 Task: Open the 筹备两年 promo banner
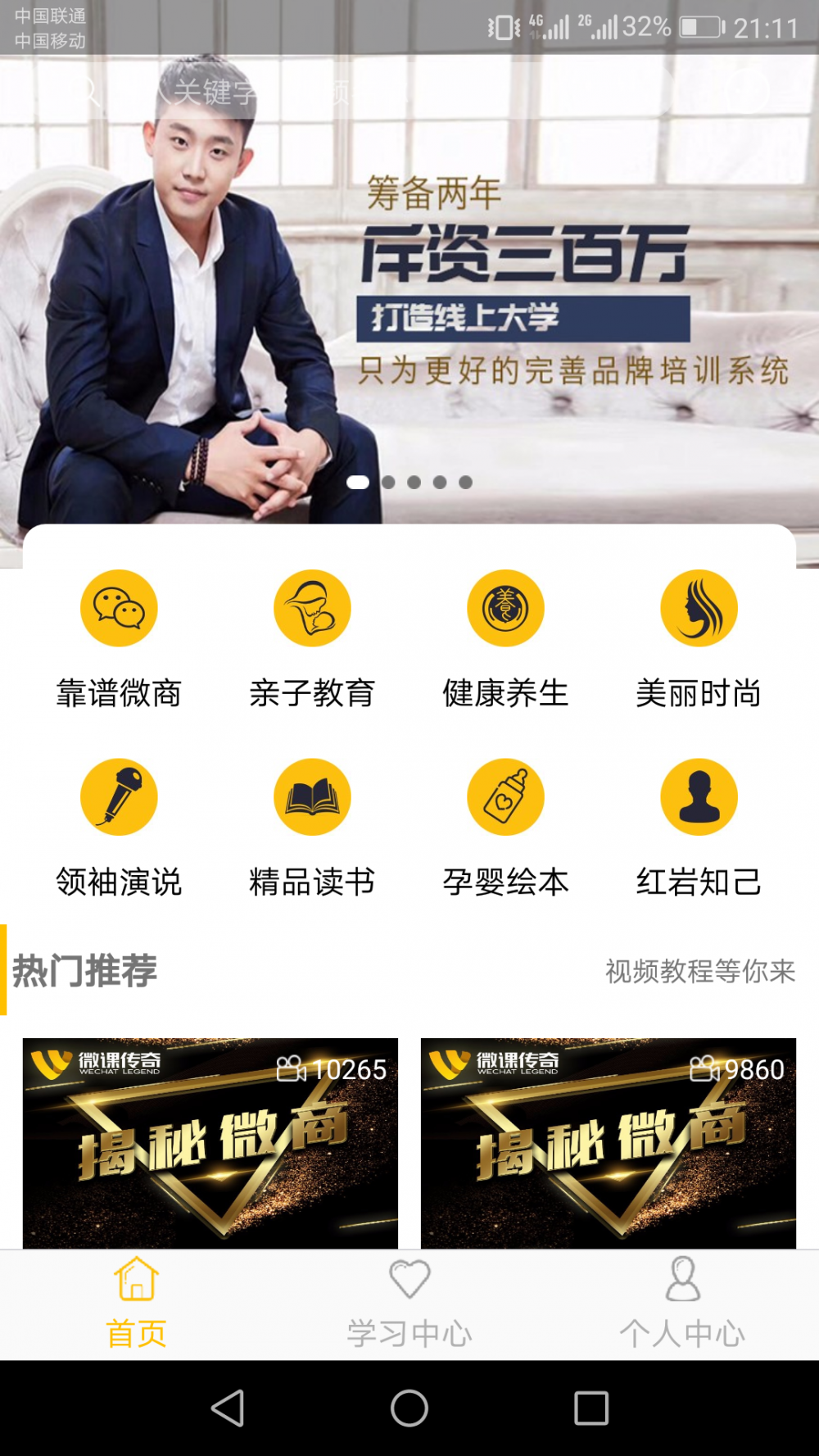[409, 311]
